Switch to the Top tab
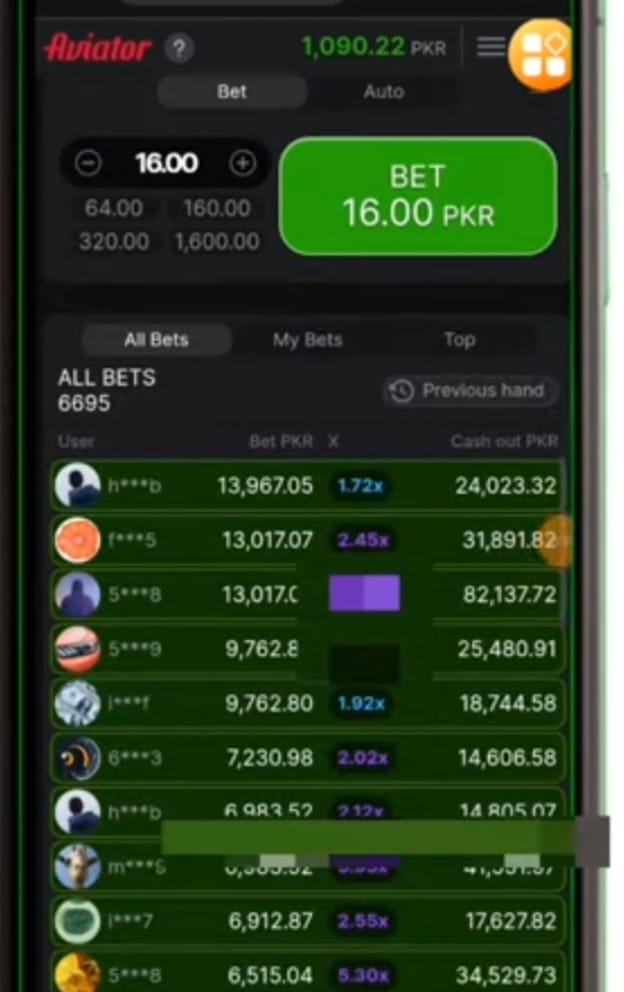The height and width of the screenshot is (992, 624). point(459,340)
